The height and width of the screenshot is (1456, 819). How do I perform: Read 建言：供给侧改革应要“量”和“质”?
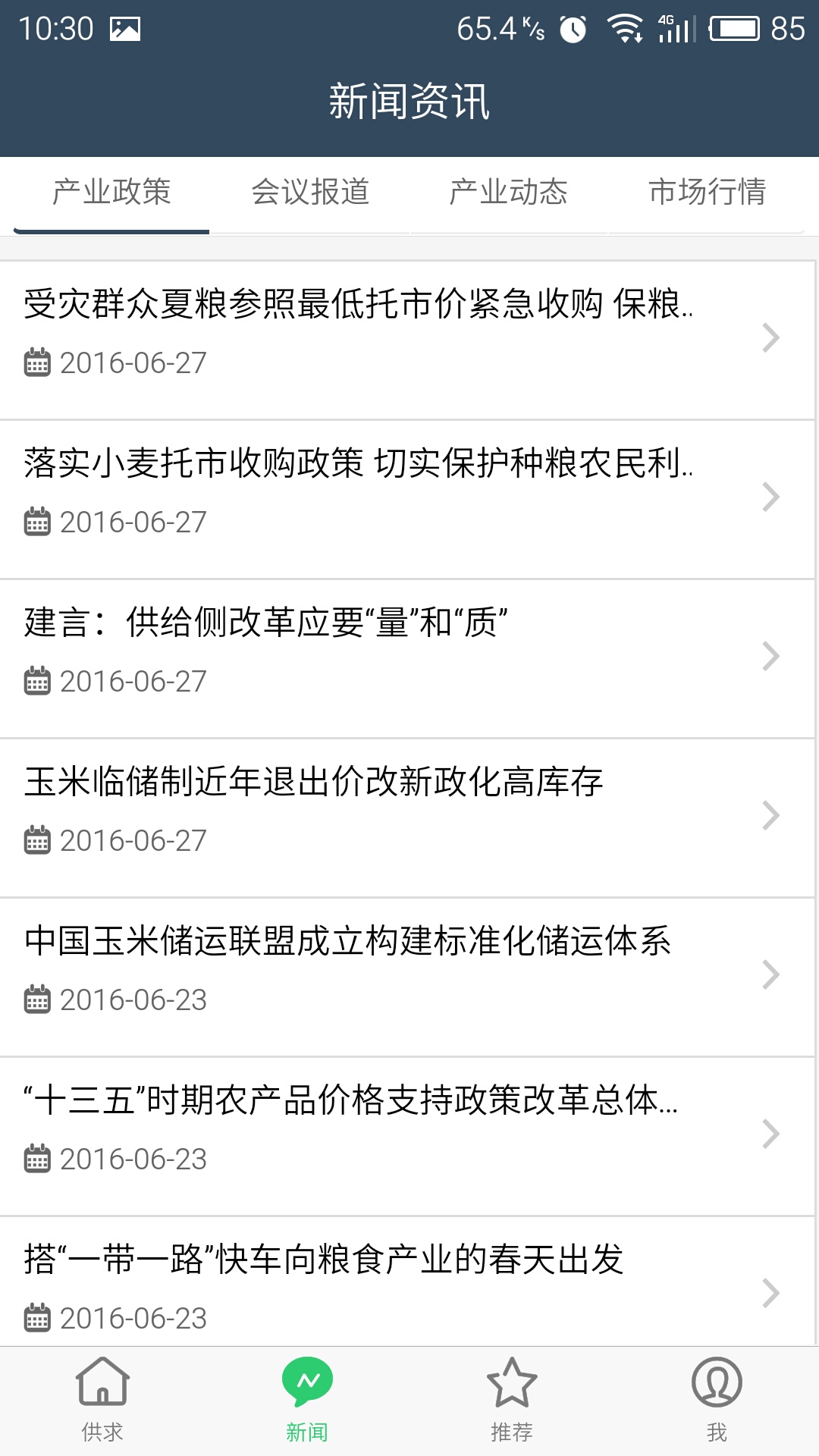[407, 659]
